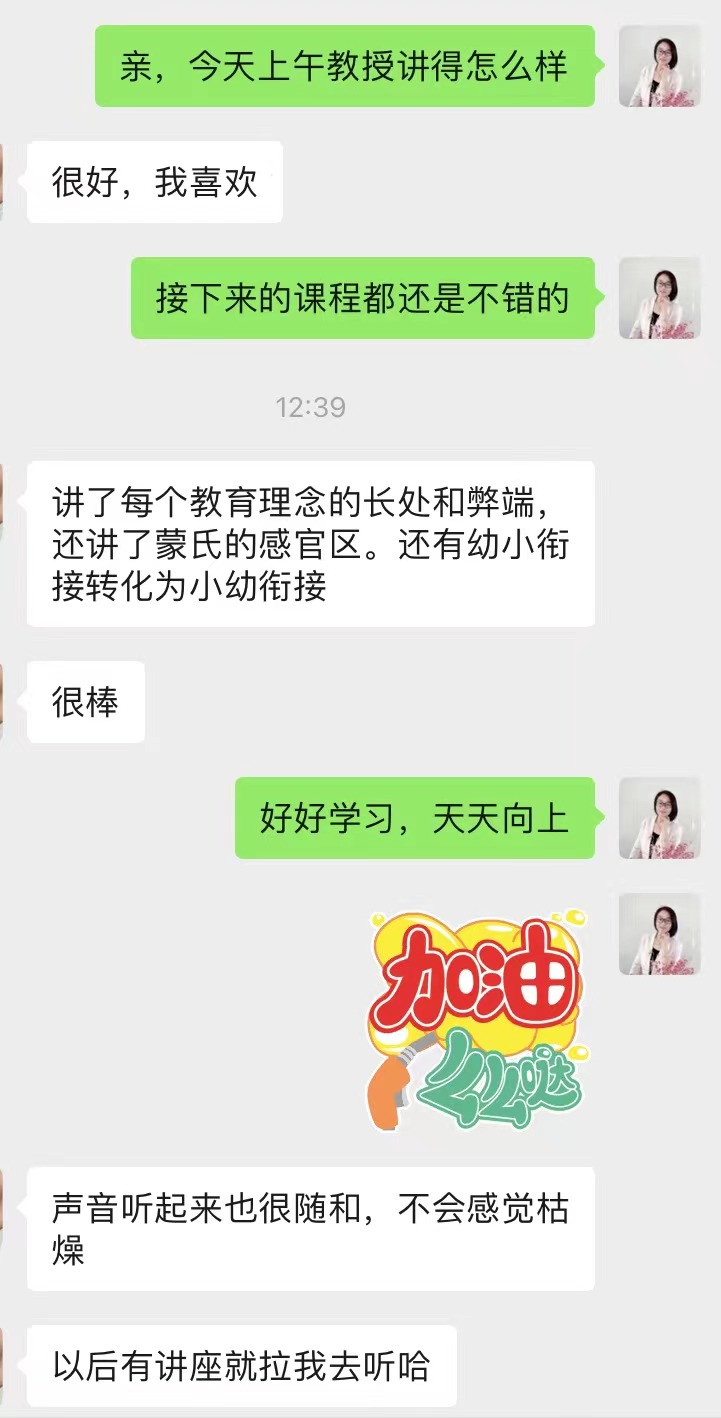The height and width of the screenshot is (1418, 721).
Task: Tap the avatar next to "接下来的课程都还是不错的"
Action: tap(659, 298)
